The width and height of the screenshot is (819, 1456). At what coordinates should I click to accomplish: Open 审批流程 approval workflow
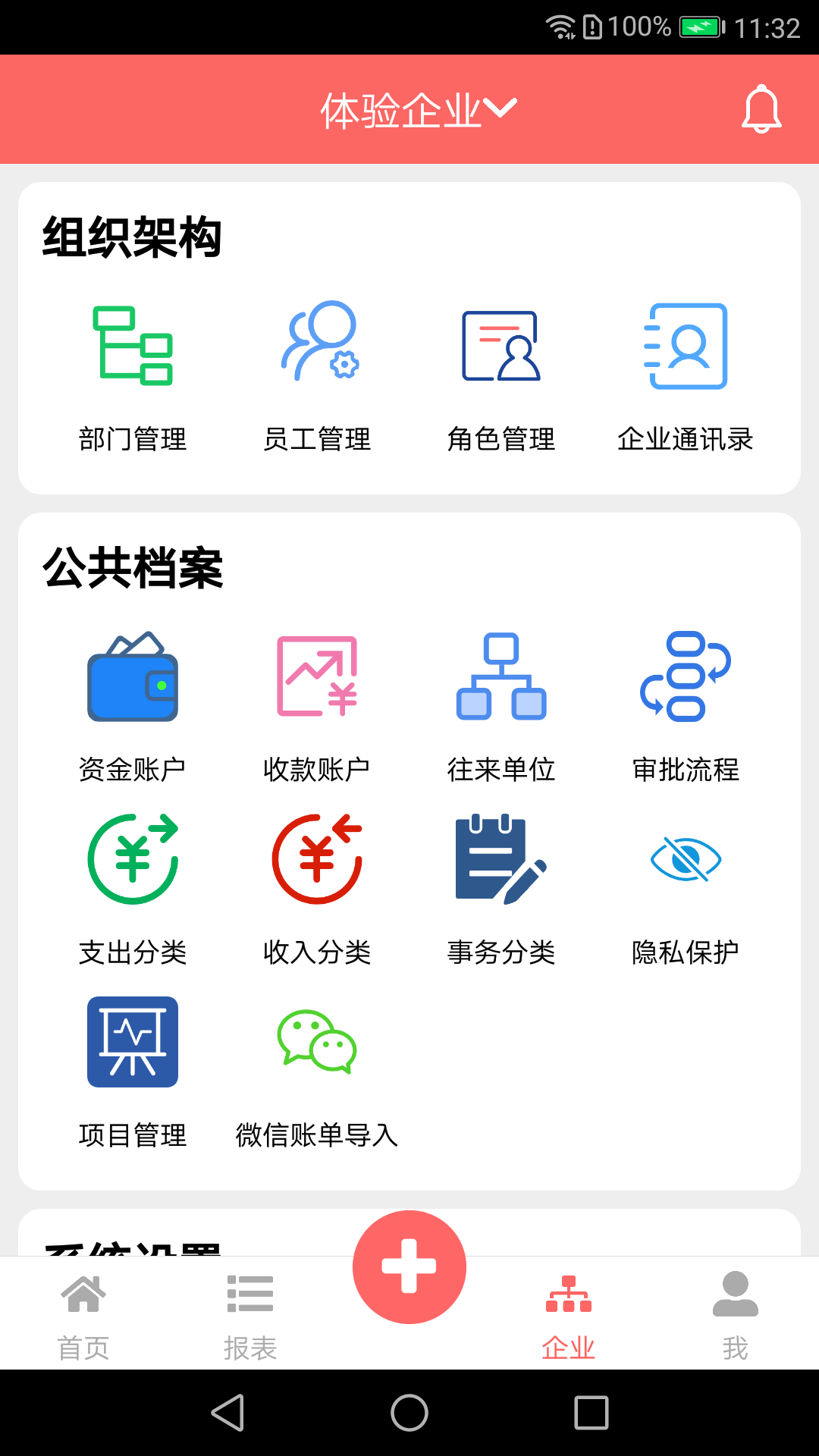point(686,705)
